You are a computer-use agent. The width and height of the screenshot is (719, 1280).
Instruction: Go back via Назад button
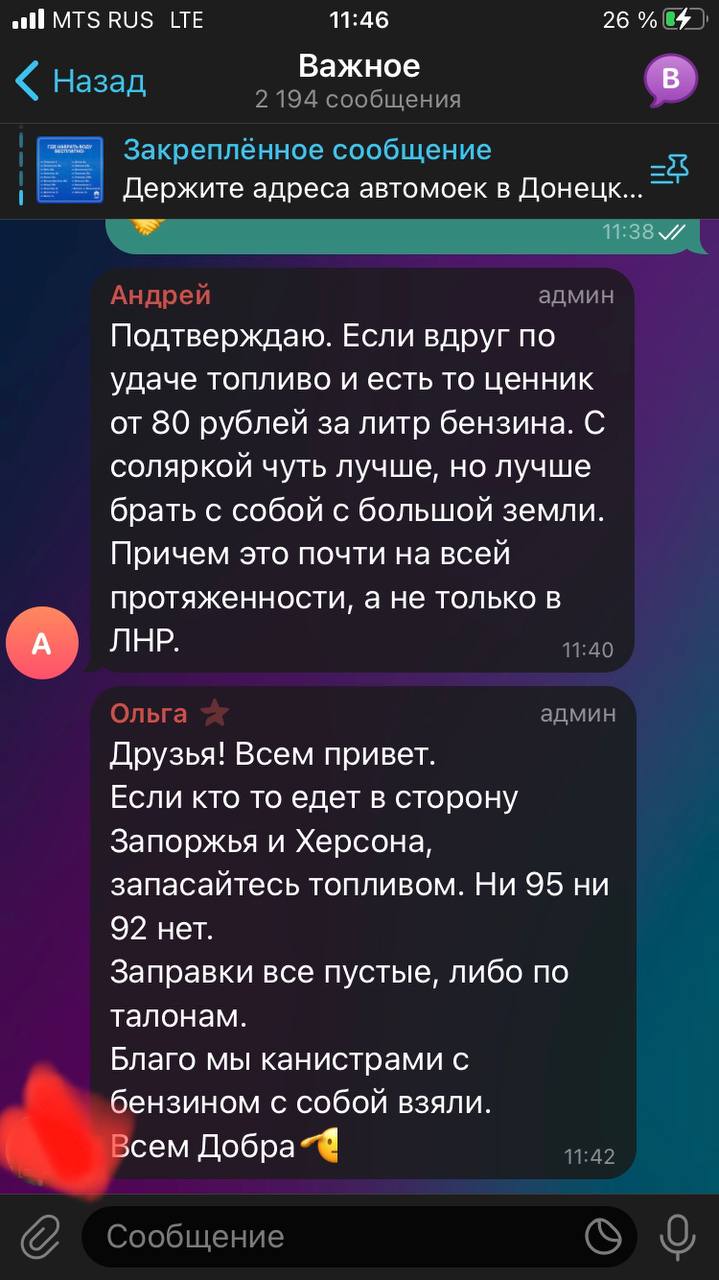(82, 81)
